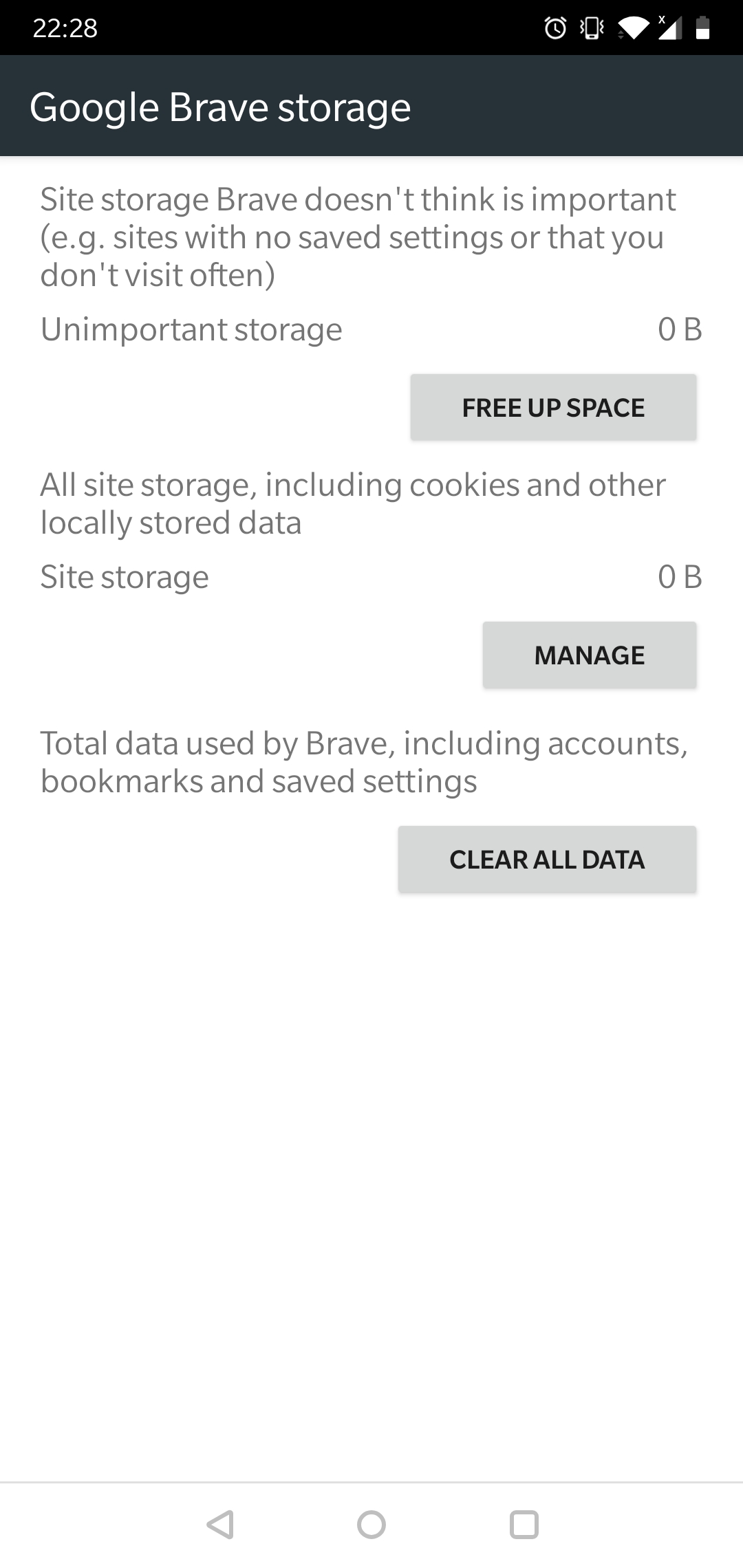Tap the FREE UP SPACE button
The image size is (743, 1568).
552,406
